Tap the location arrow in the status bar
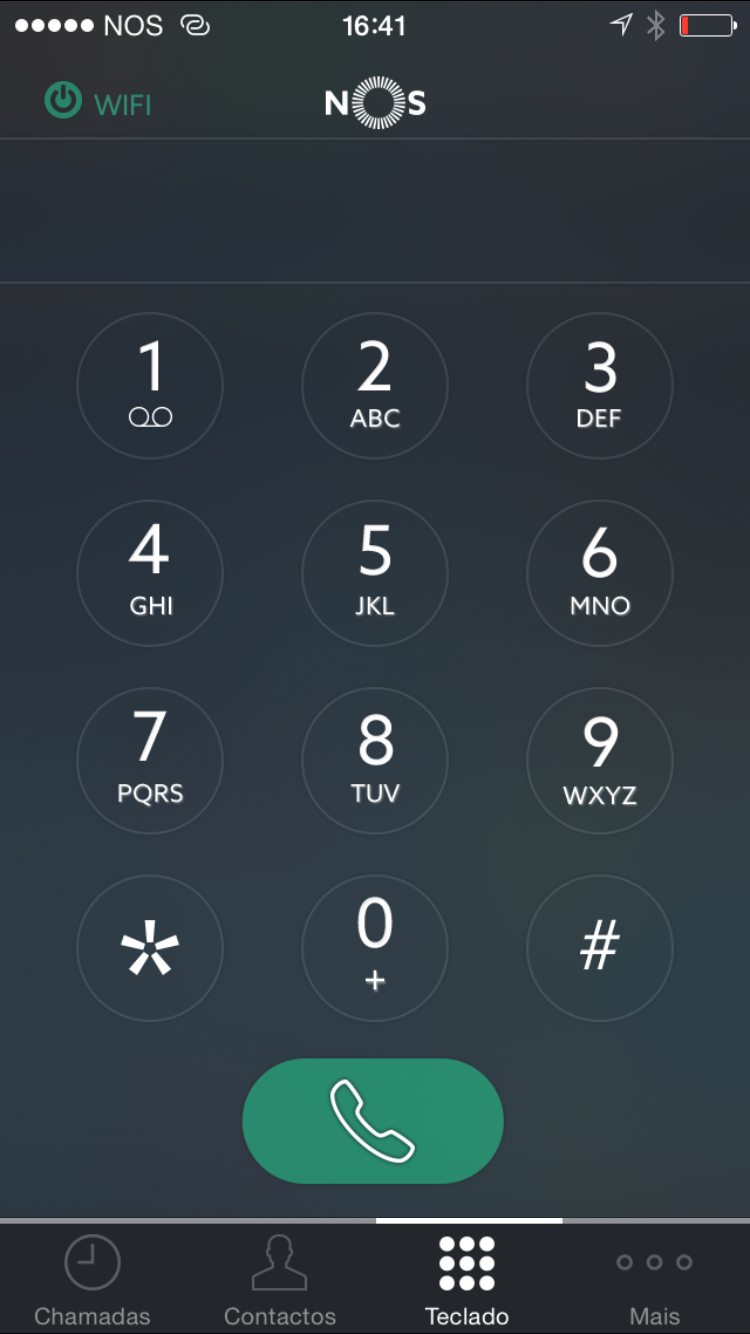The height and width of the screenshot is (1334, 750). 621,25
